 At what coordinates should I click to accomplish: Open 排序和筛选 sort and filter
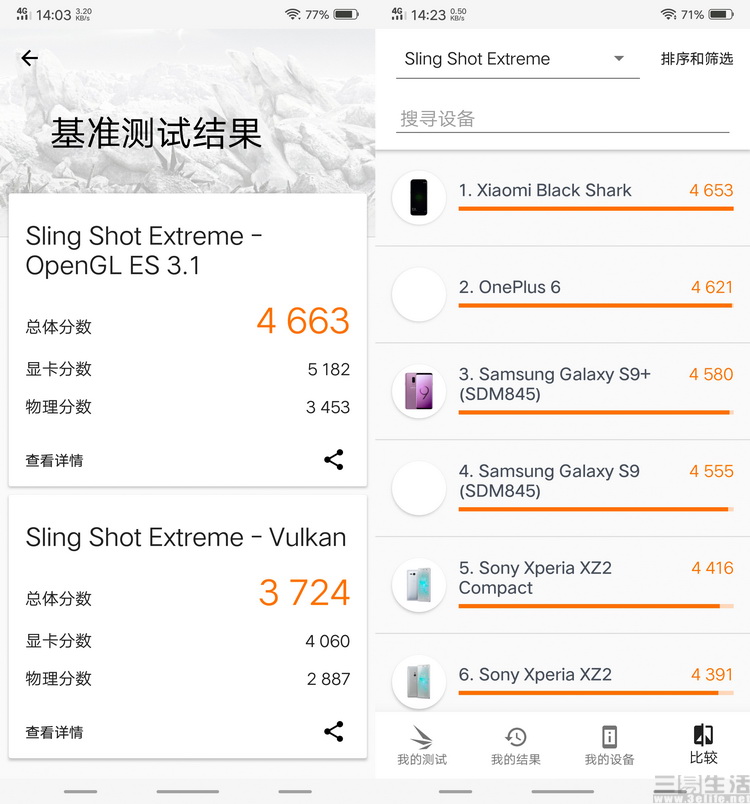pos(696,59)
